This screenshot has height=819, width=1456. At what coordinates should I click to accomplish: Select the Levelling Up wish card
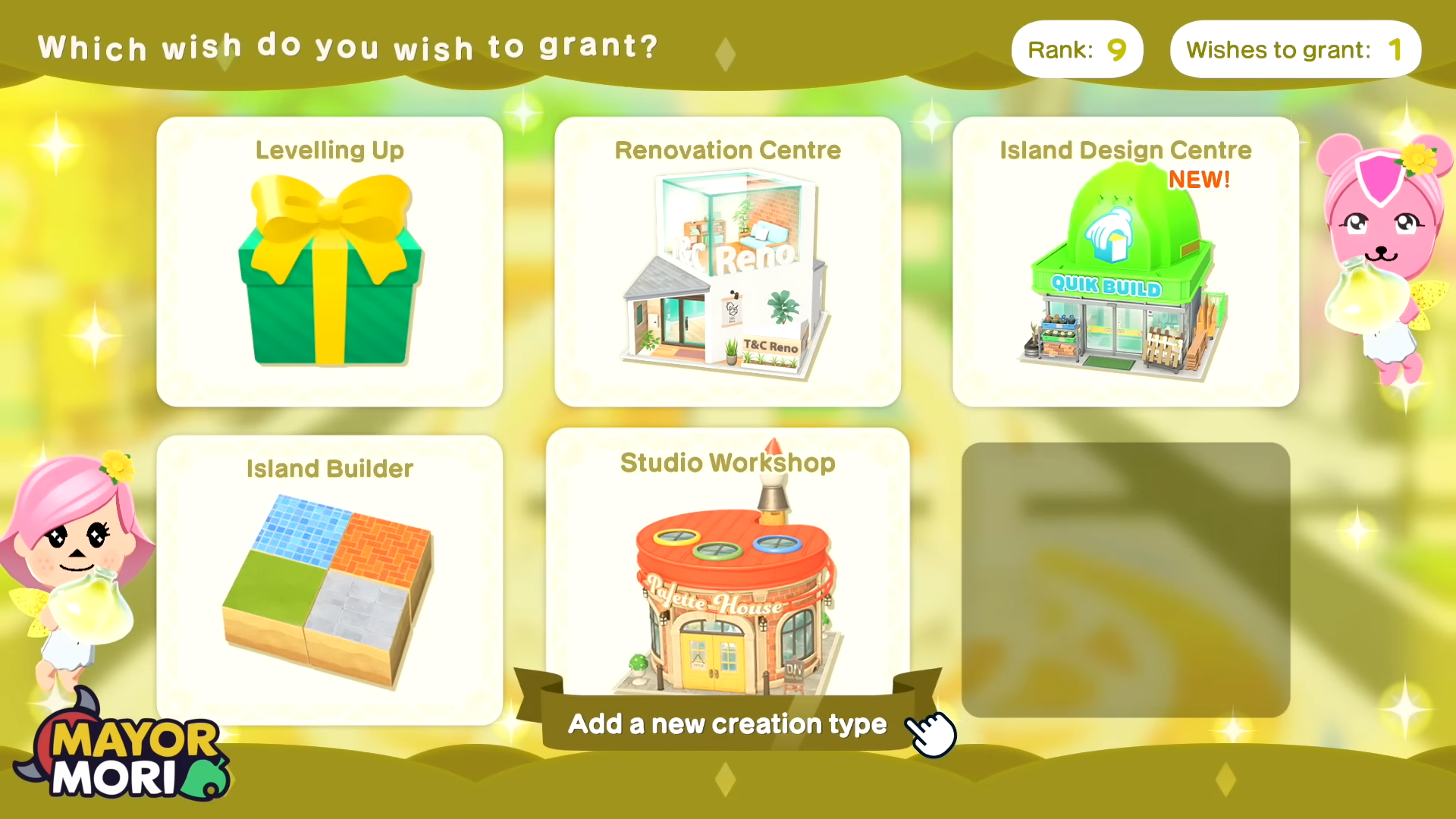click(329, 262)
